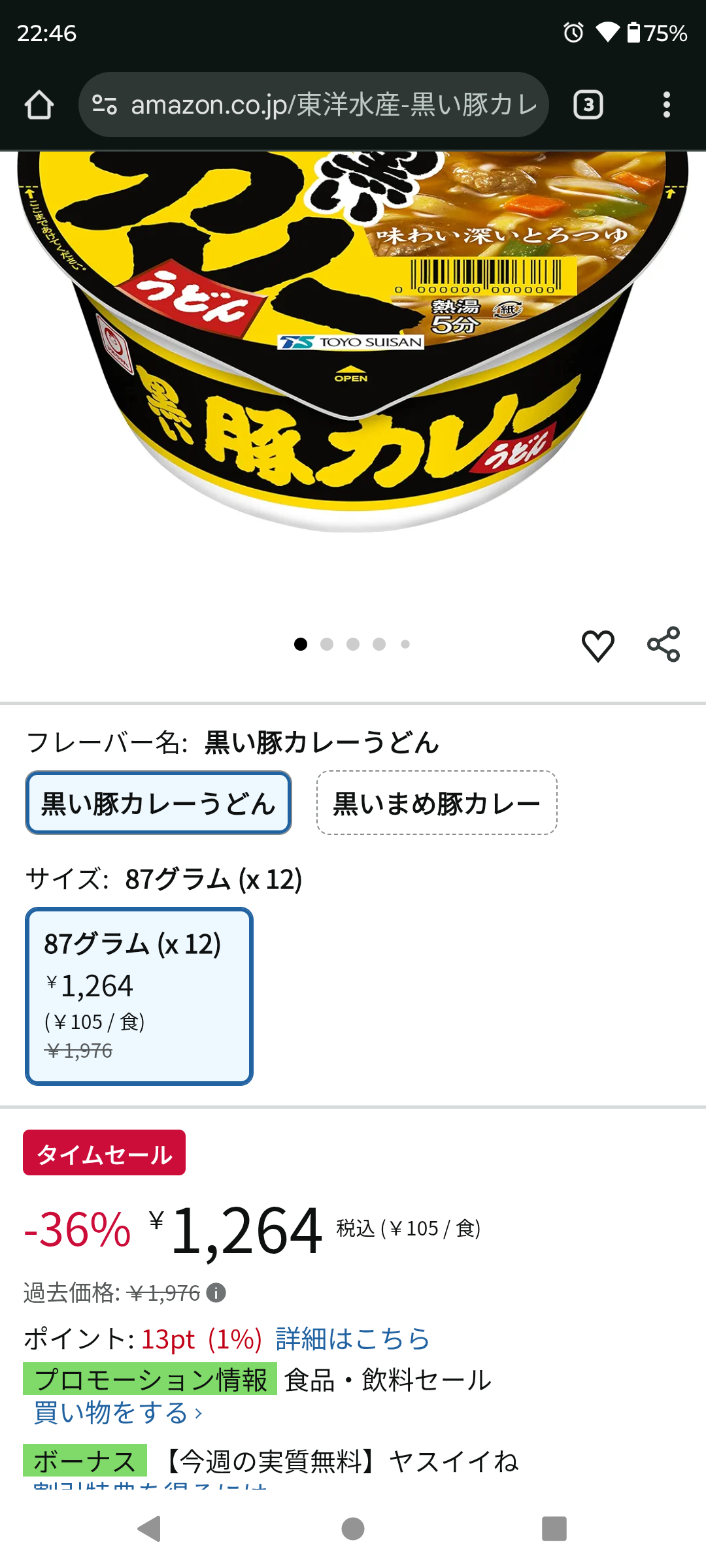The width and height of the screenshot is (706, 1568).
Task: Open the tab switcher showing 3 tabs
Action: coord(588,105)
